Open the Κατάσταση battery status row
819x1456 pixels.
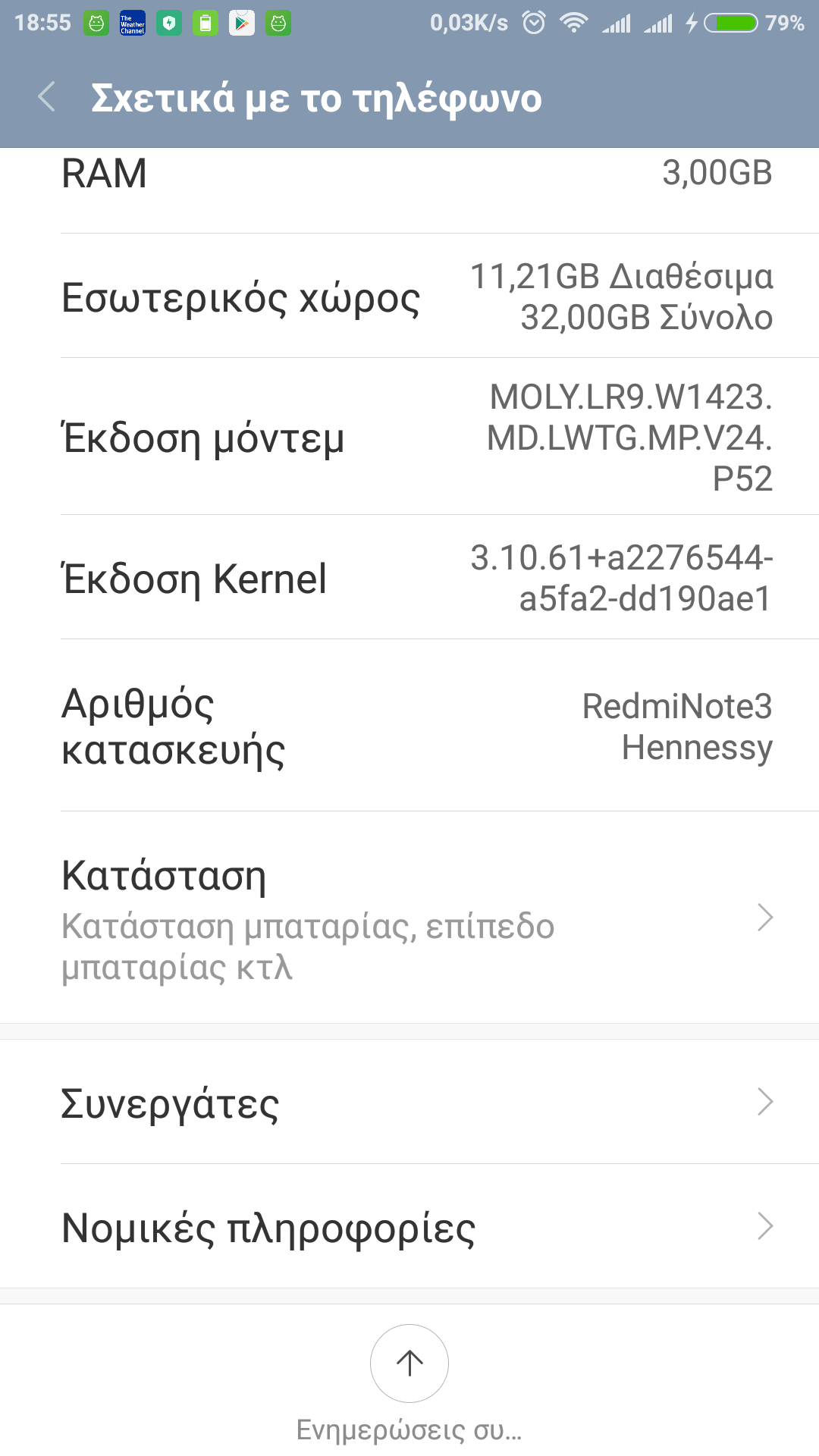click(x=409, y=918)
